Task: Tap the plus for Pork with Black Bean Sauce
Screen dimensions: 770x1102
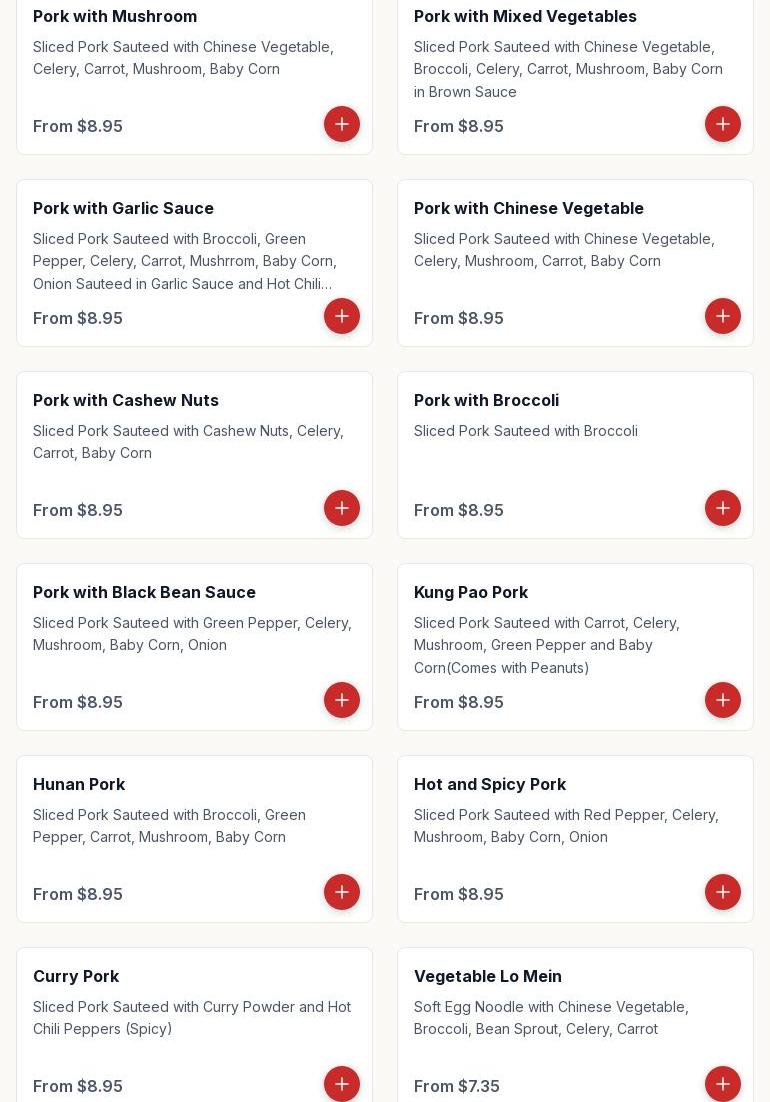Action: (x=342, y=700)
